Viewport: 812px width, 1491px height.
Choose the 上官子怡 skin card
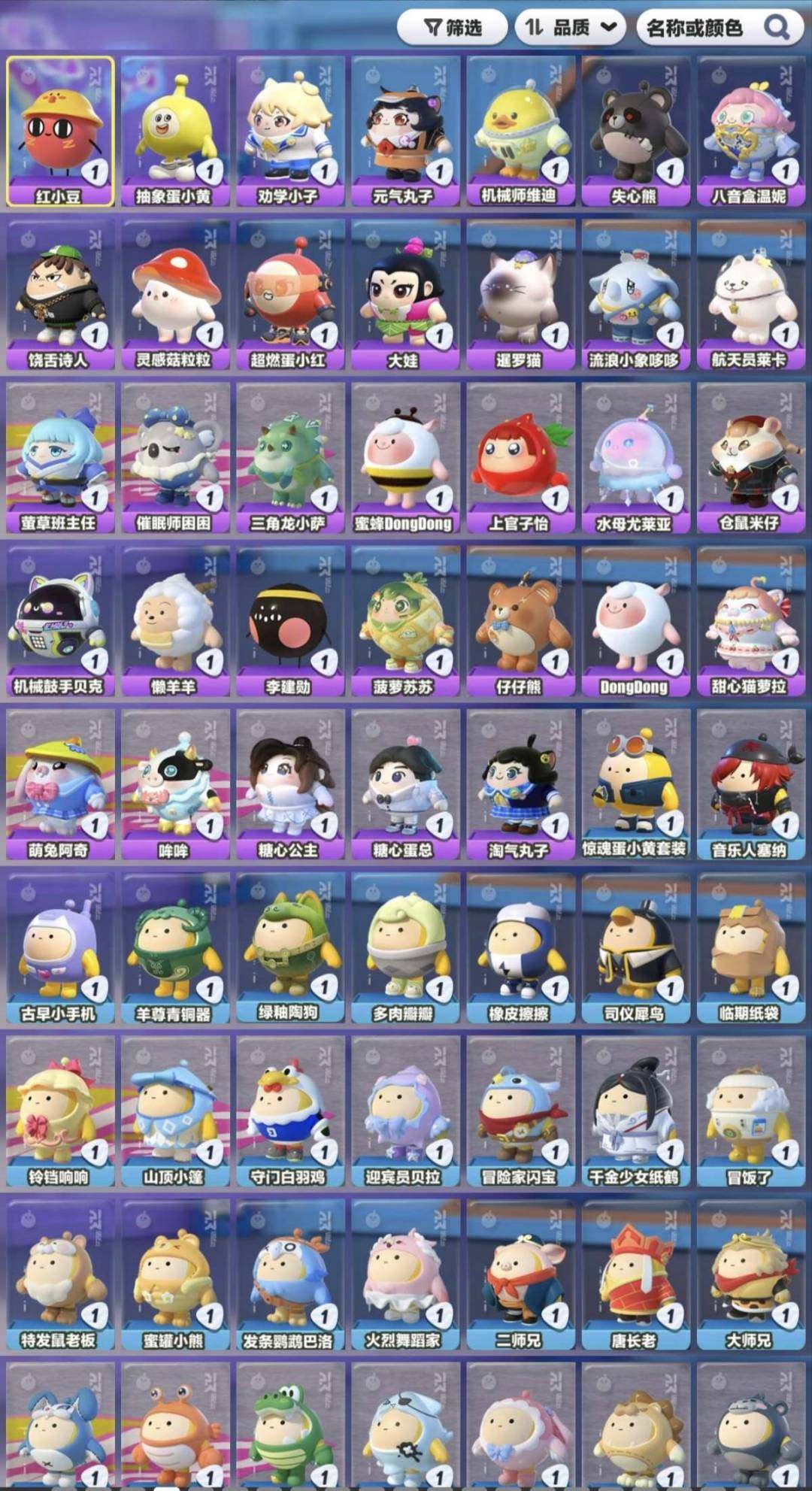(x=520, y=456)
